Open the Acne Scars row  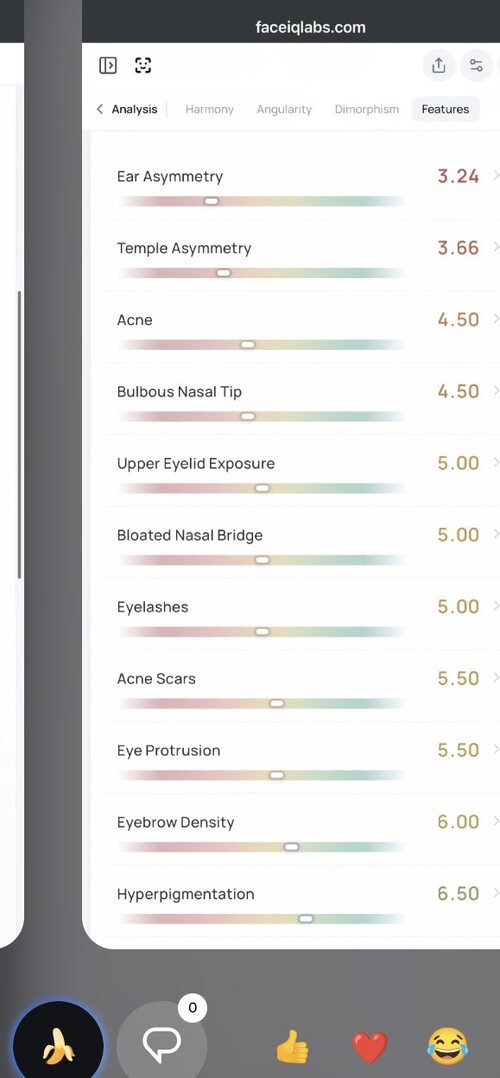pyautogui.click(x=303, y=688)
